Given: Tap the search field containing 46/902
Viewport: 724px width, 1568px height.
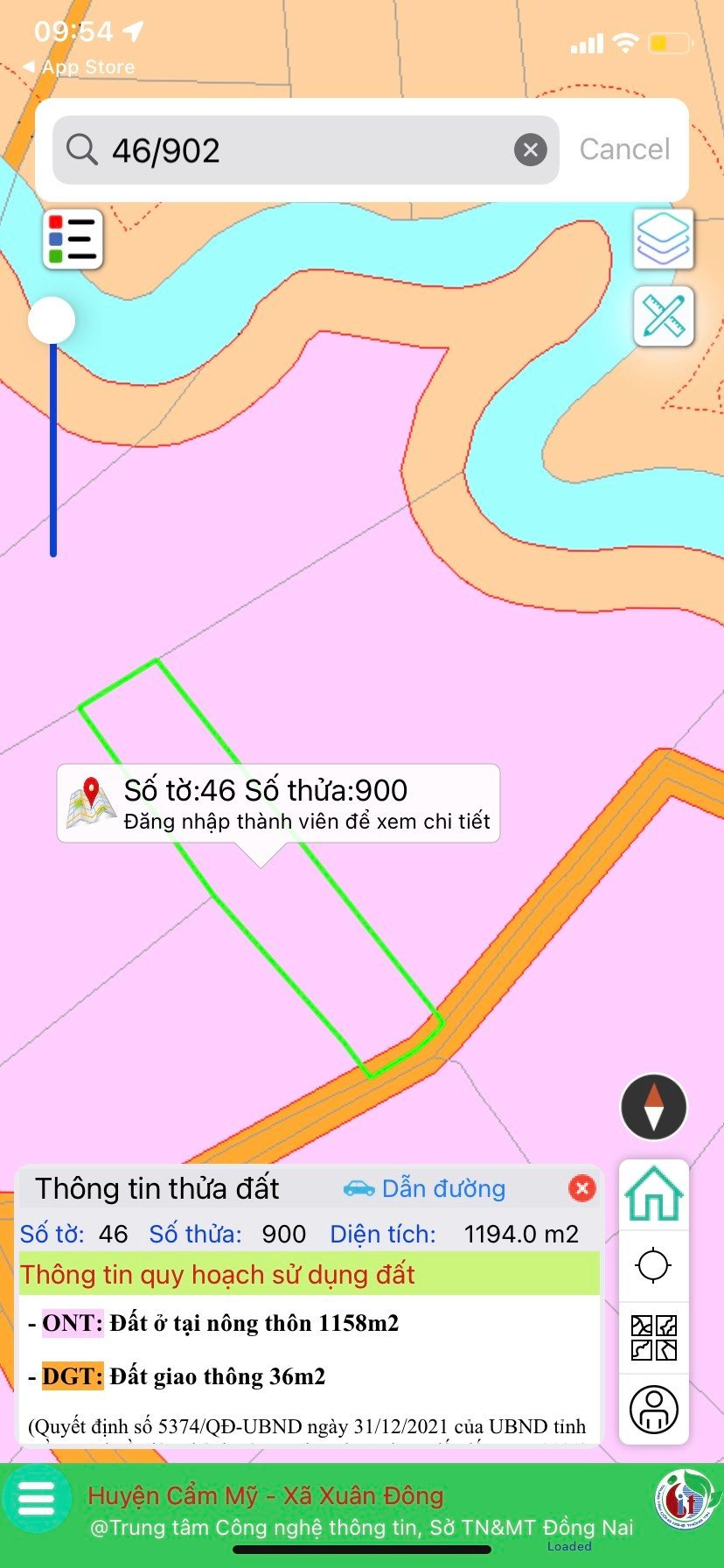Looking at the screenshot, I should click(297, 150).
